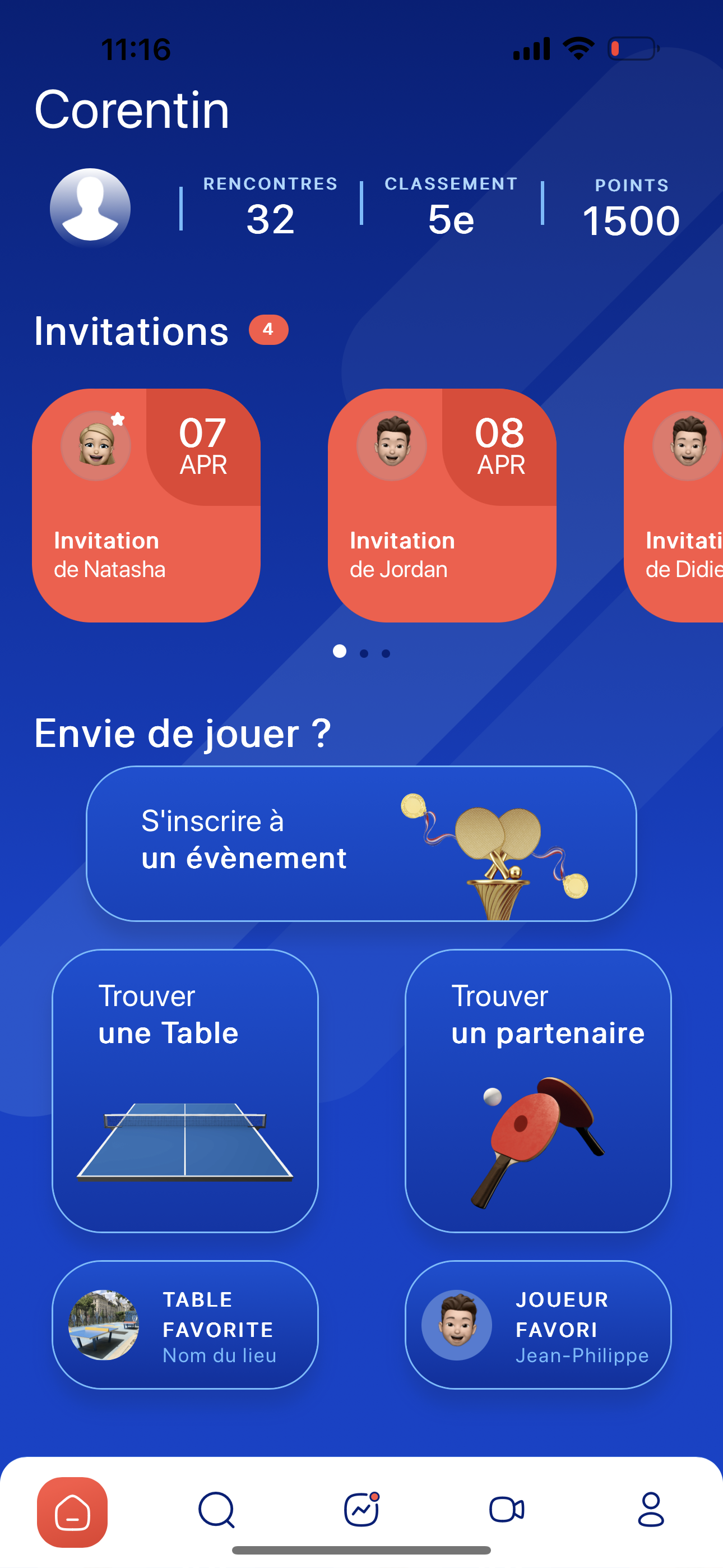Open the statistics tab

[361, 1510]
